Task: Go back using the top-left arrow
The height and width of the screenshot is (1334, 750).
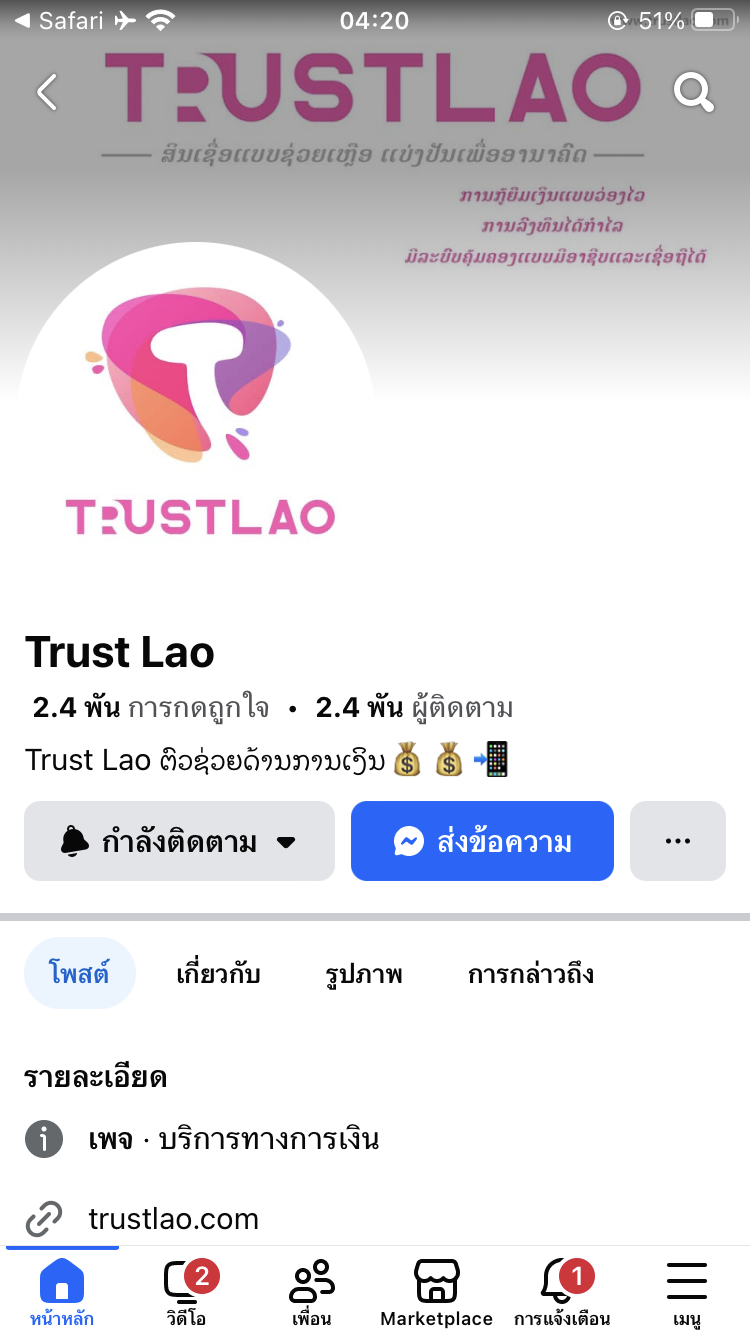Action: (x=47, y=91)
